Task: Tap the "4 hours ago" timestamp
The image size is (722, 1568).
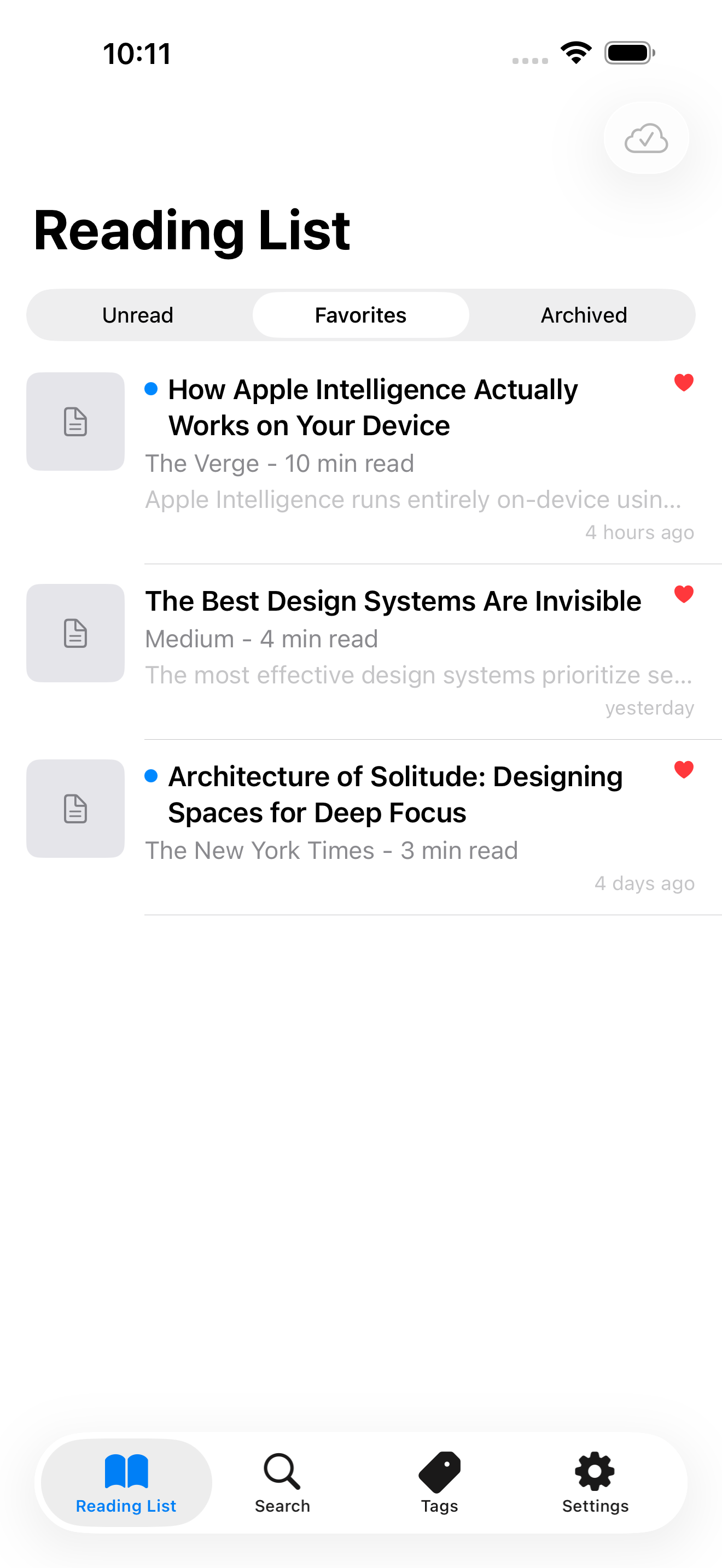Action: coord(640,532)
